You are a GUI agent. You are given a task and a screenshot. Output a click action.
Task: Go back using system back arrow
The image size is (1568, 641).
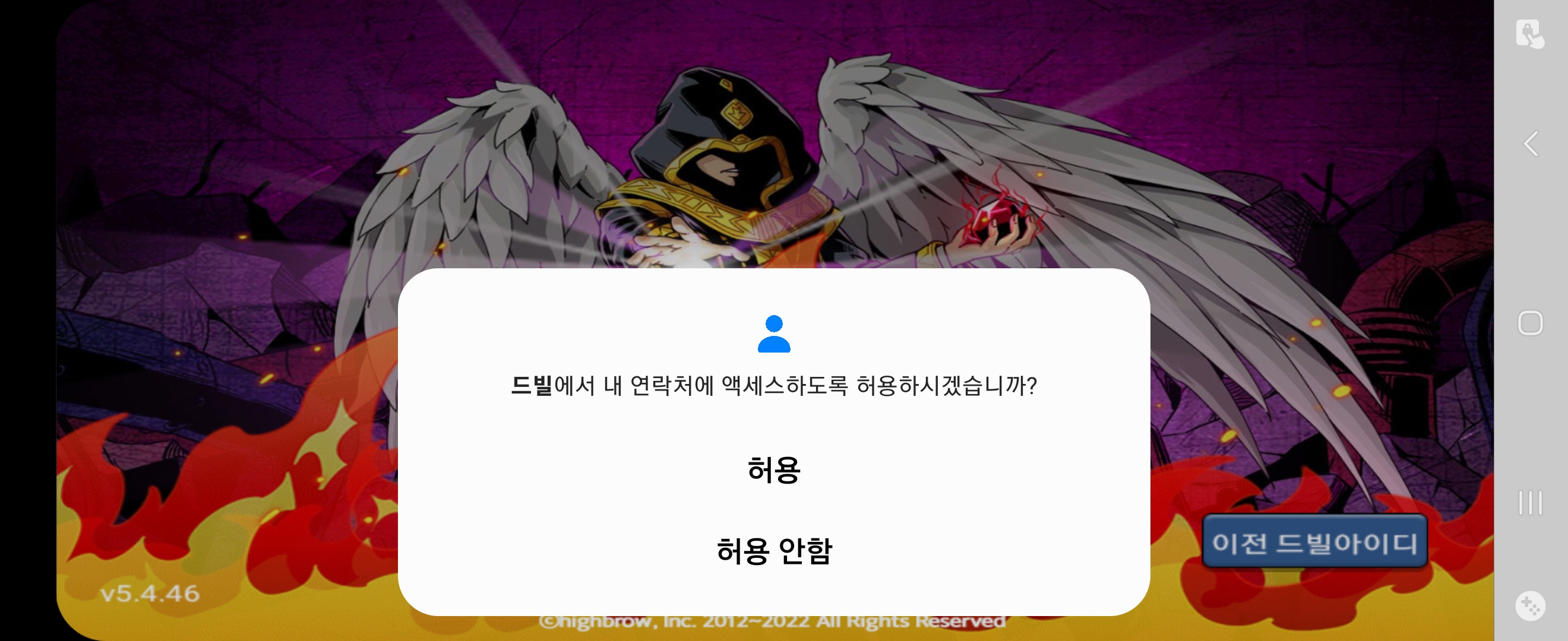click(1531, 144)
